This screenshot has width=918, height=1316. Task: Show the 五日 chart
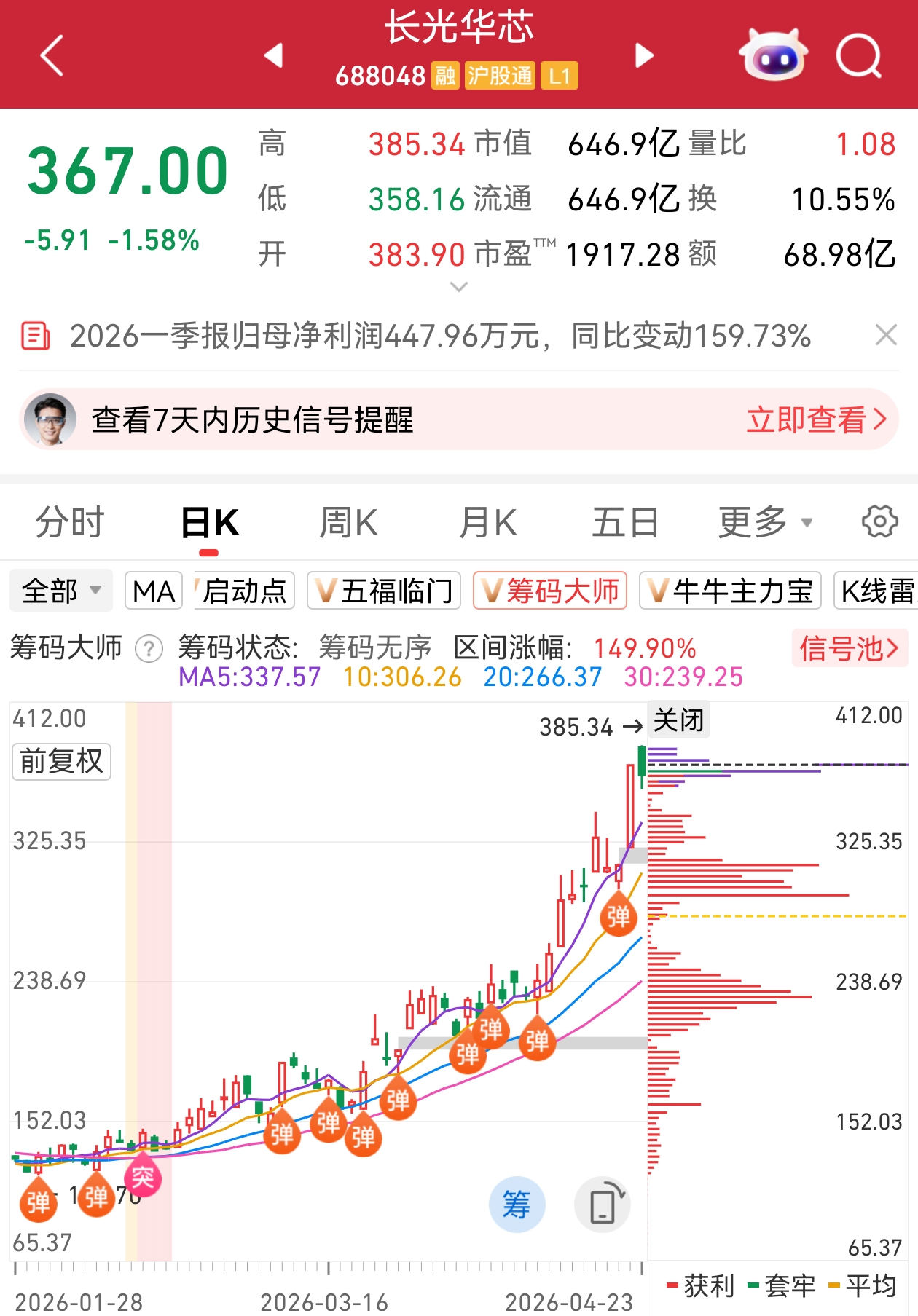[625, 522]
